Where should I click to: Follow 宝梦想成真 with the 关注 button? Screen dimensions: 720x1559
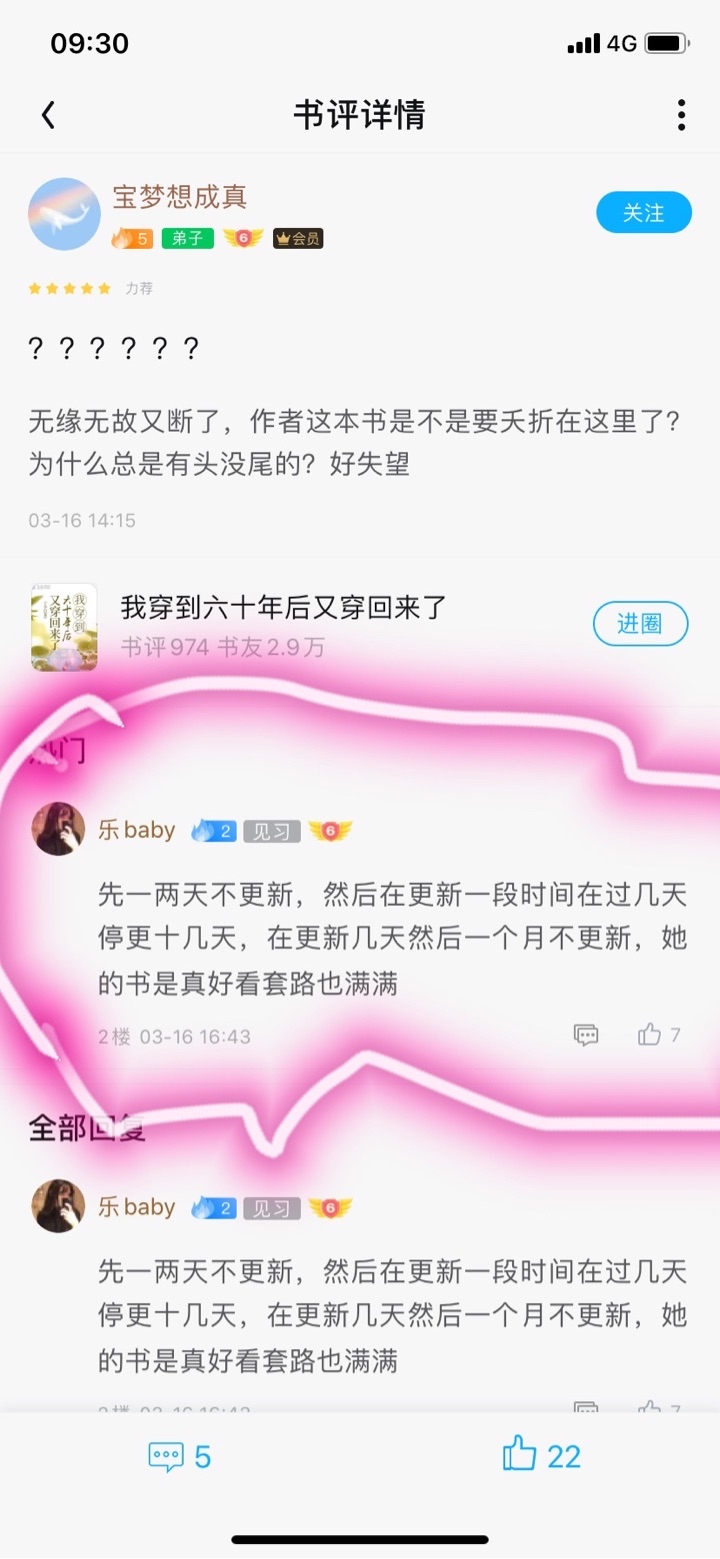643,213
